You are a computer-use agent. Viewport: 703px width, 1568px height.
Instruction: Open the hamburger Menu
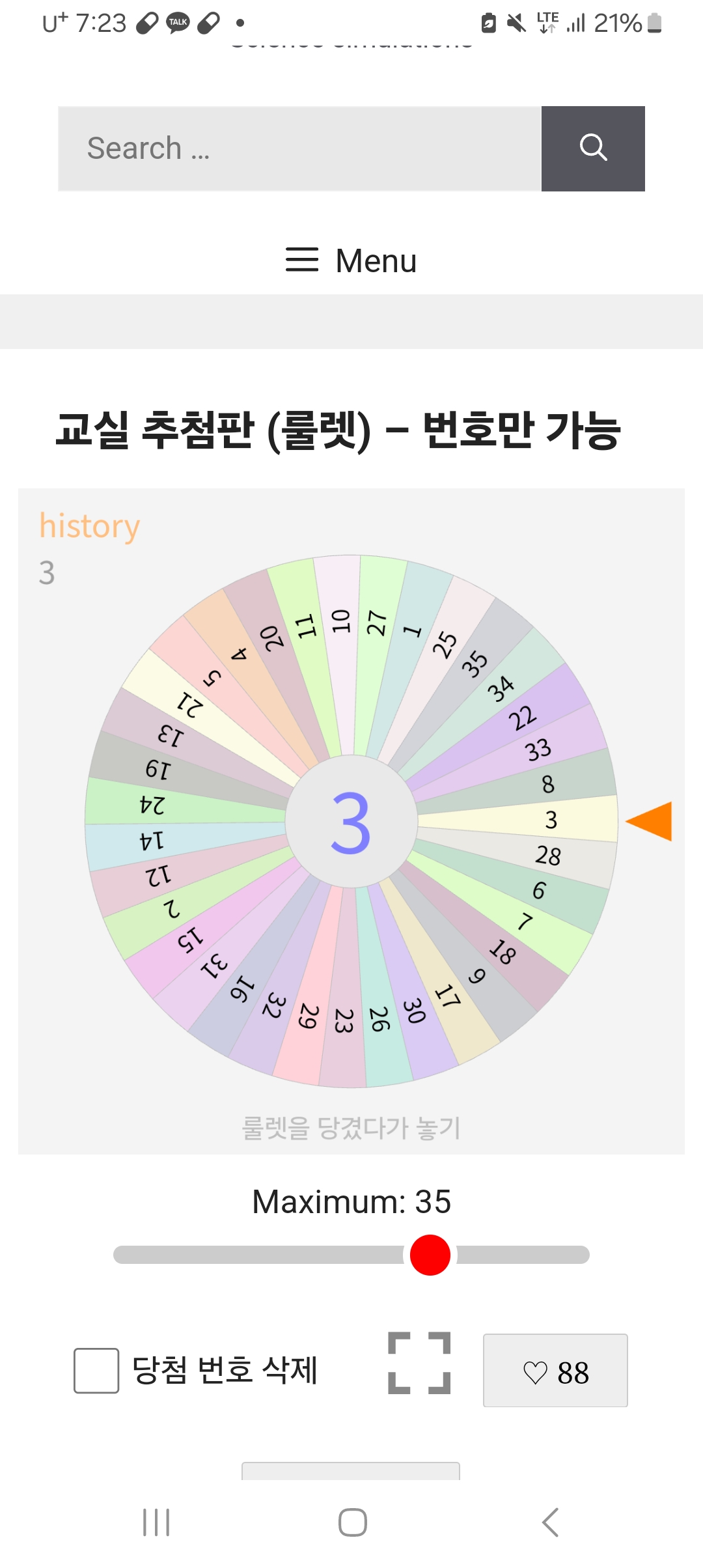351,260
